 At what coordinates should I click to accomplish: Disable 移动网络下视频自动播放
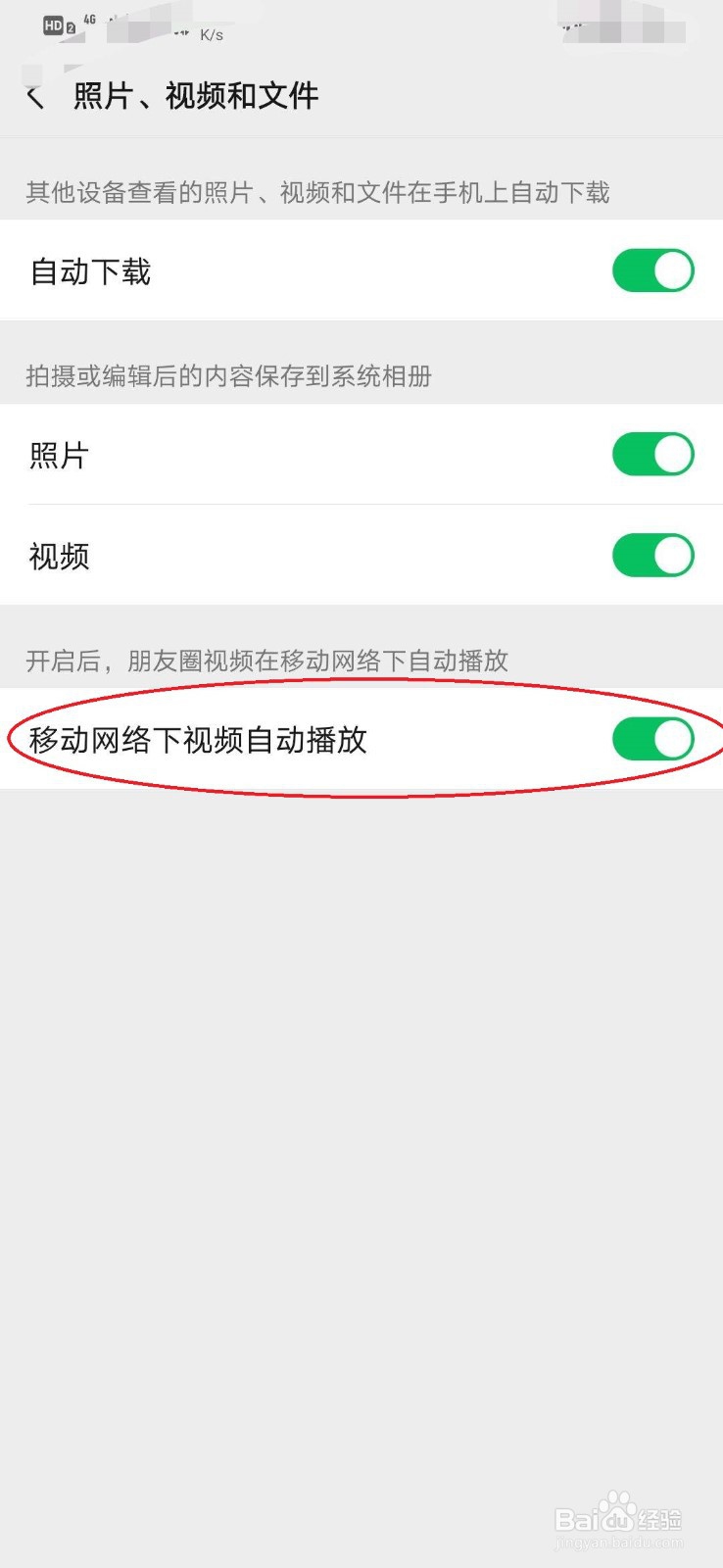click(x=652, y=740)
